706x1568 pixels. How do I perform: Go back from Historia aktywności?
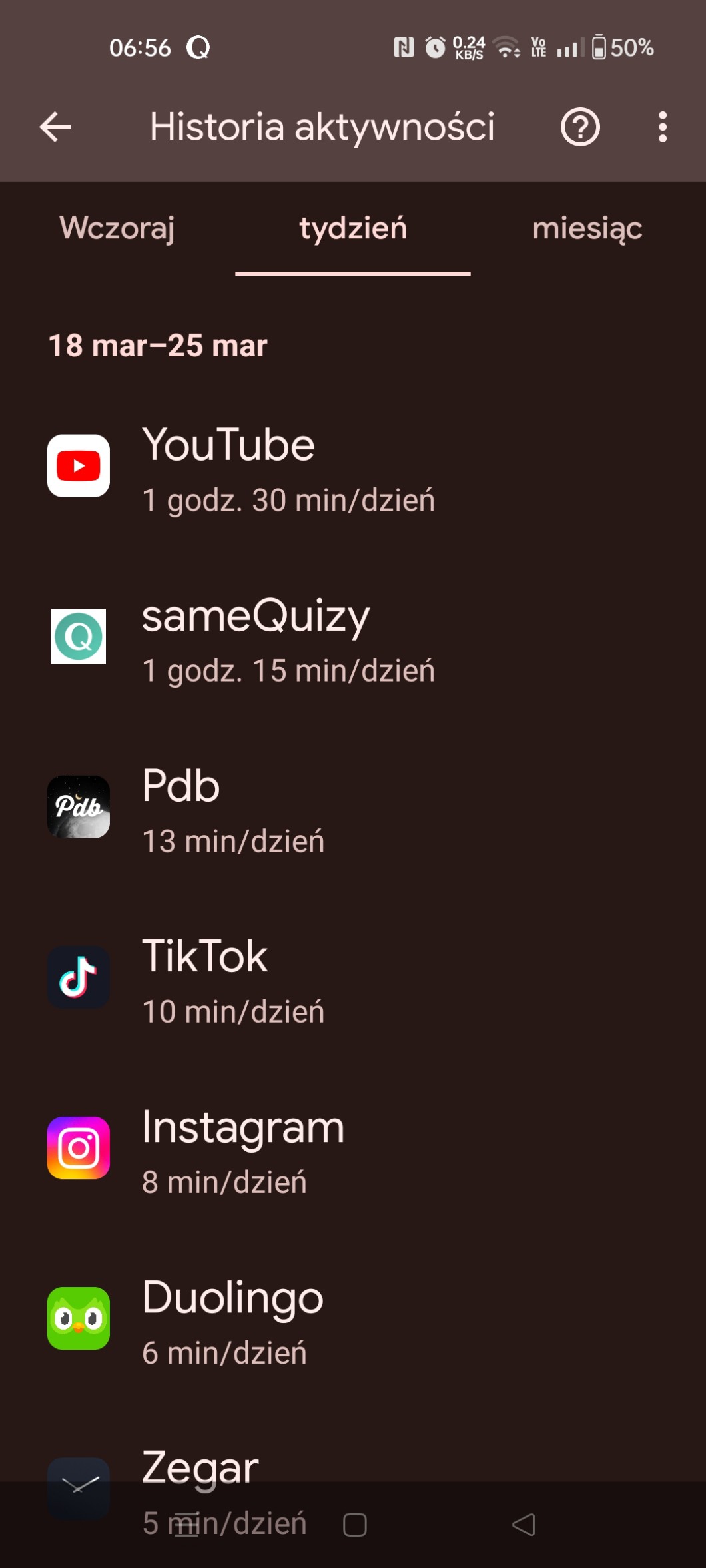[x=55, y=127]
